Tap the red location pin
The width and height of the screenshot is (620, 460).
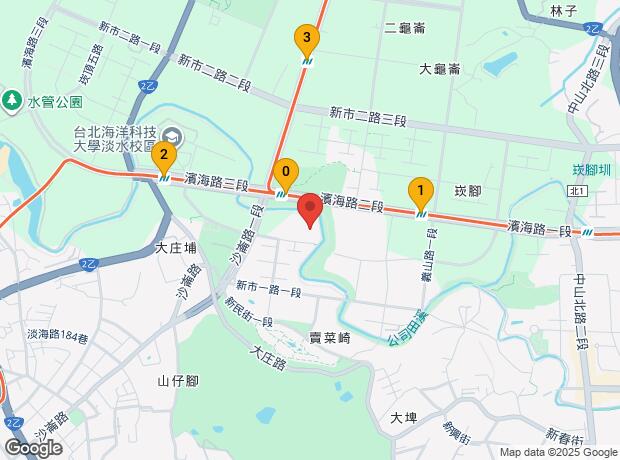310,209
